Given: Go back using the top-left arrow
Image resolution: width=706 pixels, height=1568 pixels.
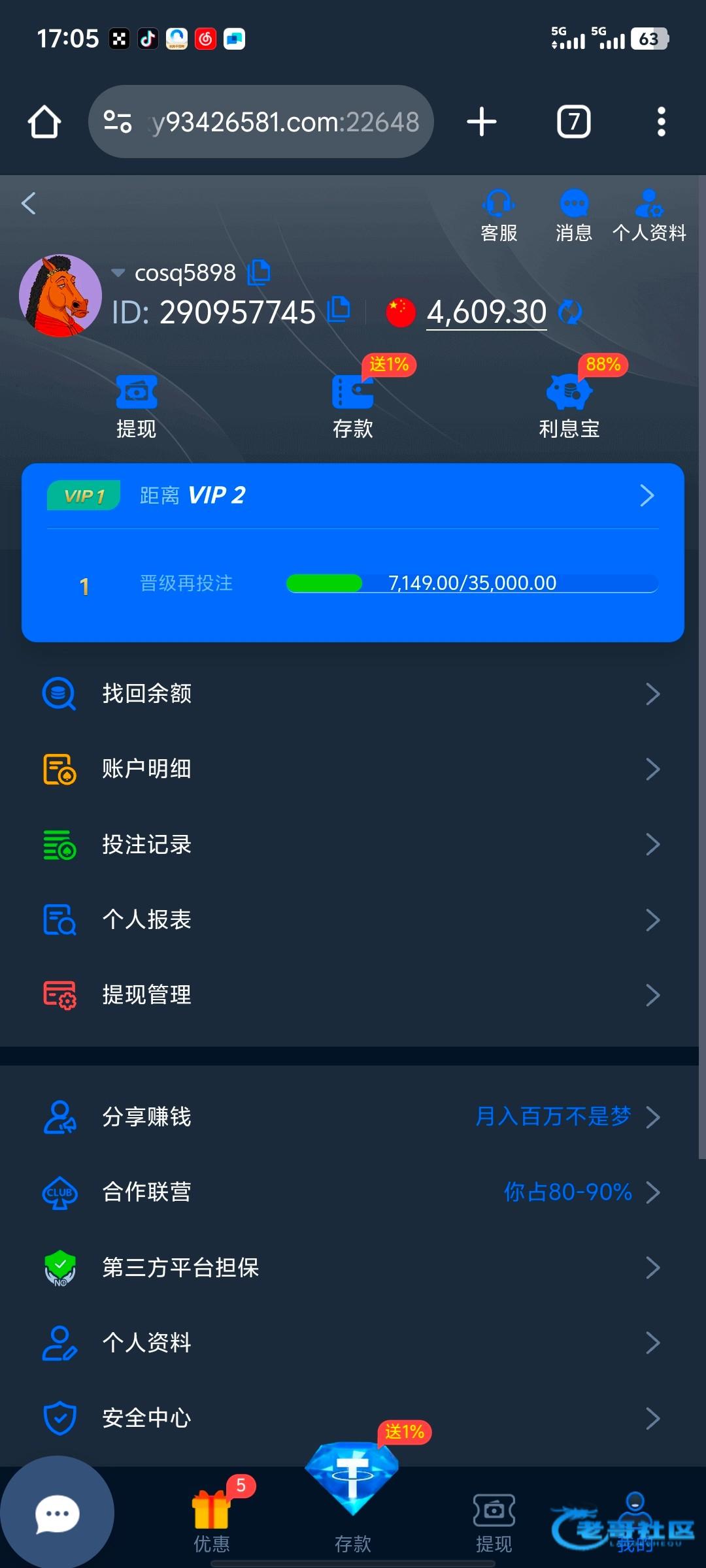Looking at the screenshot, I should (x=29, y=203).
